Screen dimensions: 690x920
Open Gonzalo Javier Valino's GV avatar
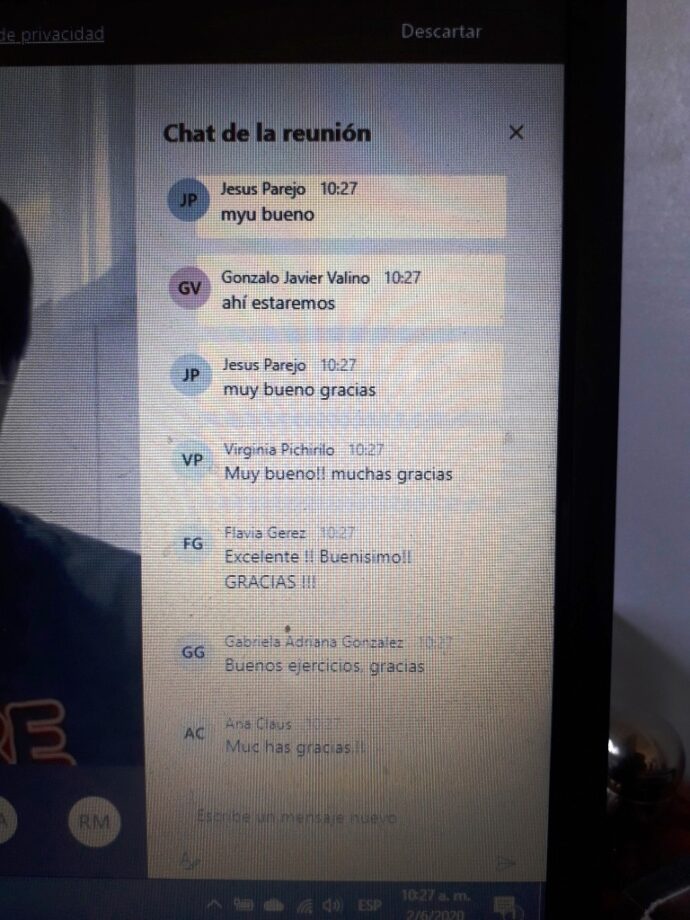coord(189,289)
